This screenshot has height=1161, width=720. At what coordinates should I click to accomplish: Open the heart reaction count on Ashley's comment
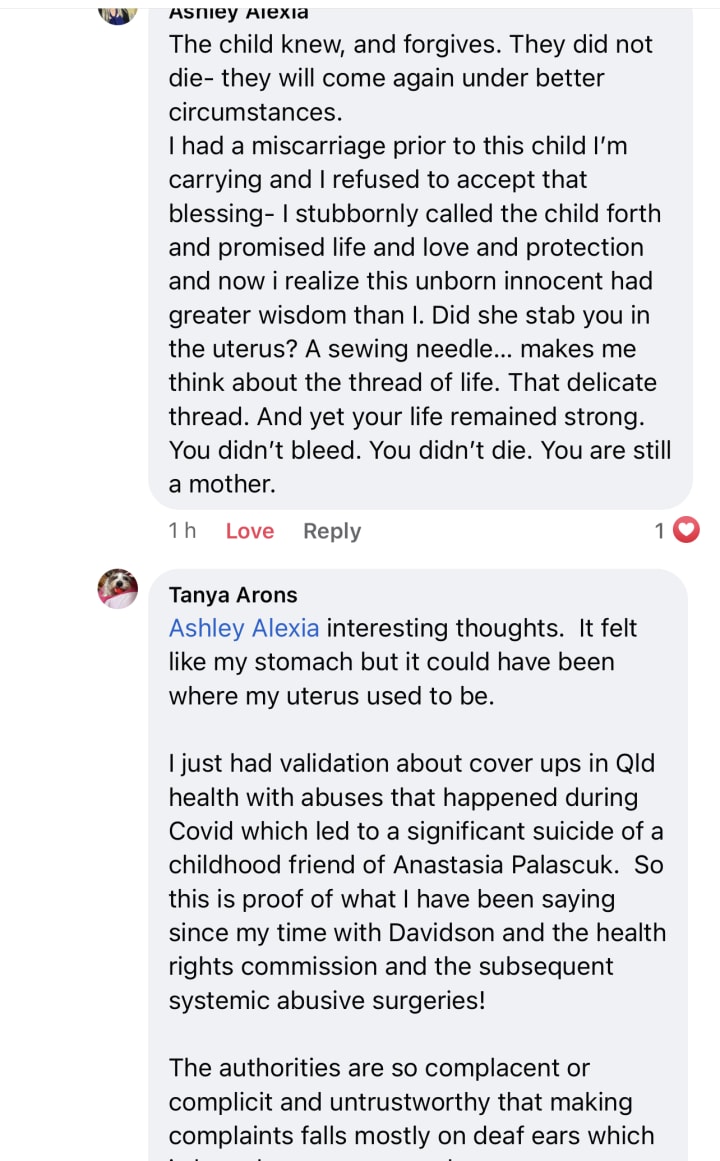click(677, 530)
